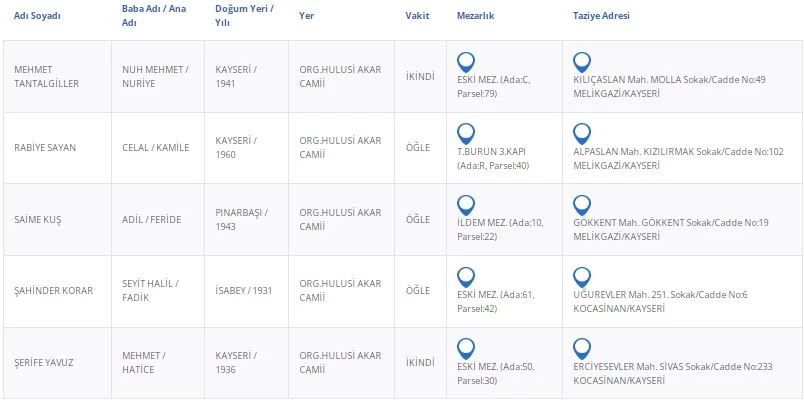Open condolence address pin for Mehmet Tantalgiller
804x401 pixels.
582,61
